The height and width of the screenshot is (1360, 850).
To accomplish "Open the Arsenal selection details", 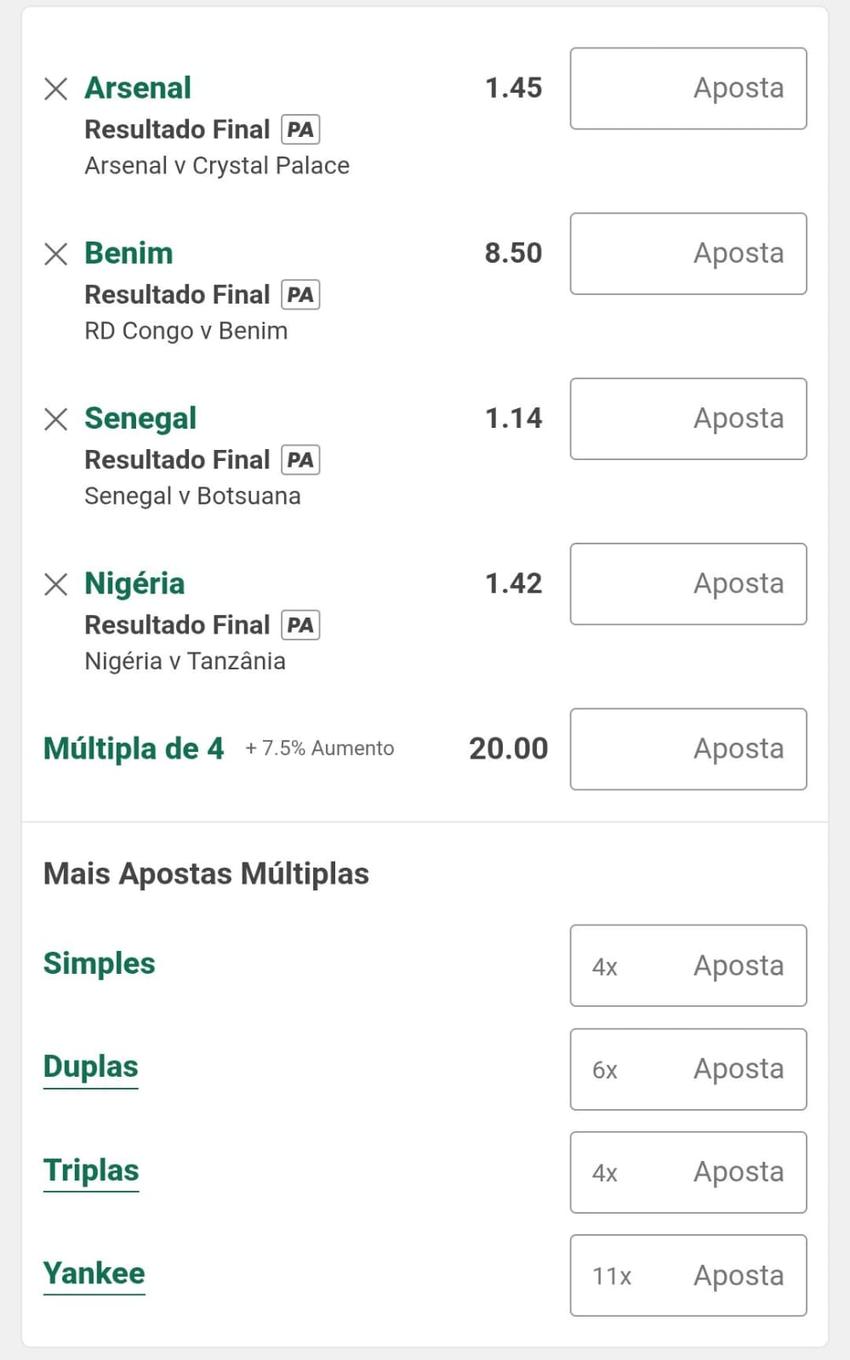I will pos(137,88).
